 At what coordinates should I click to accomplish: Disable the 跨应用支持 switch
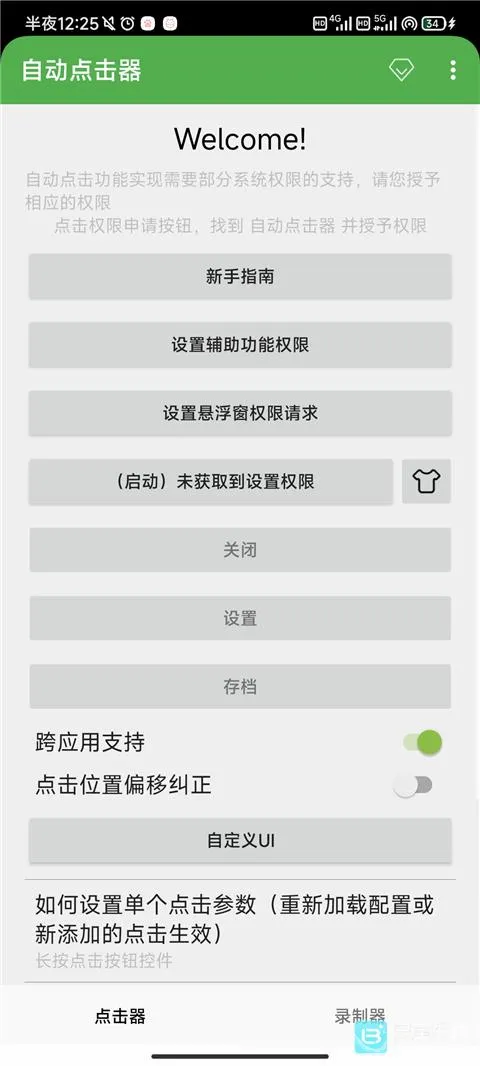[x=423, y=742]
